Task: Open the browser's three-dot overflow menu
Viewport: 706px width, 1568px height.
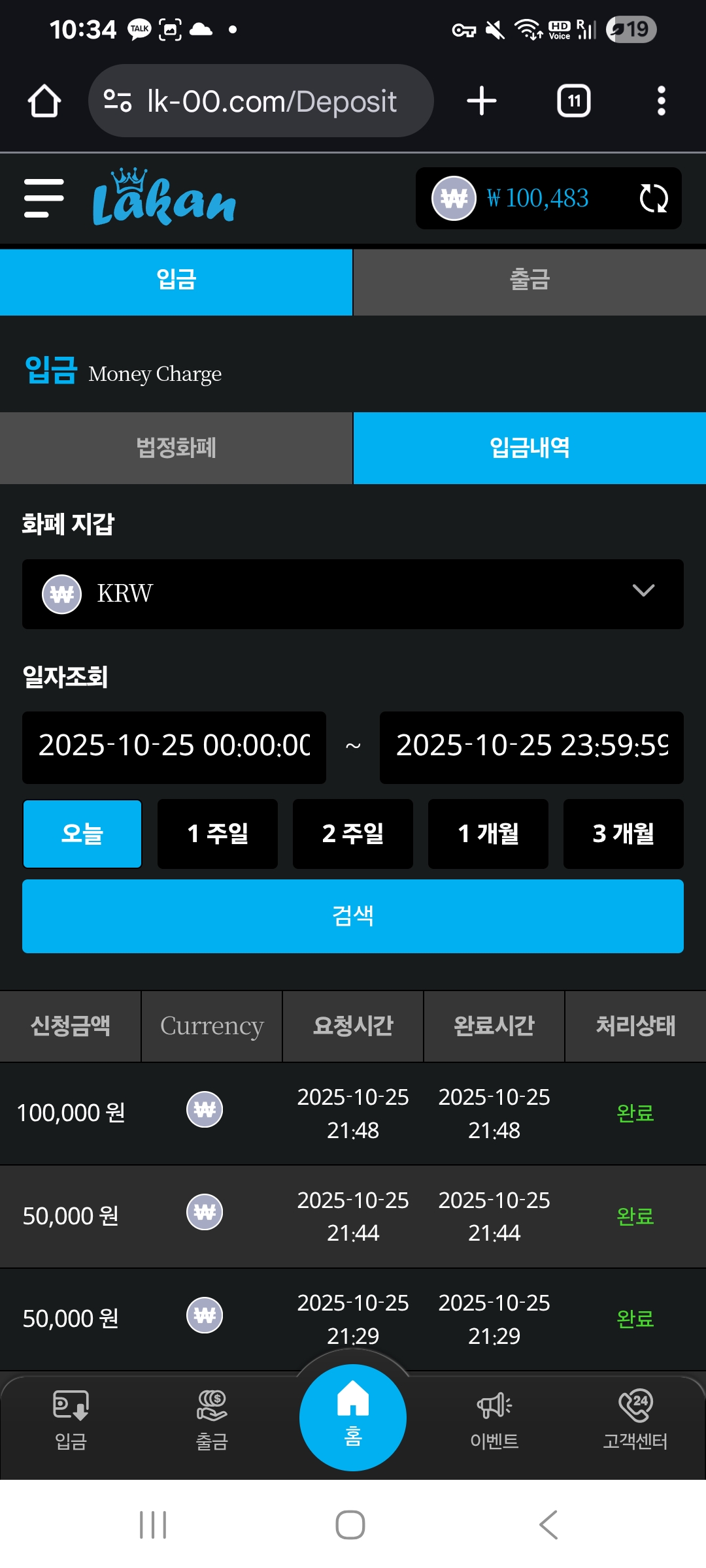Action: [x=662, y=101]
